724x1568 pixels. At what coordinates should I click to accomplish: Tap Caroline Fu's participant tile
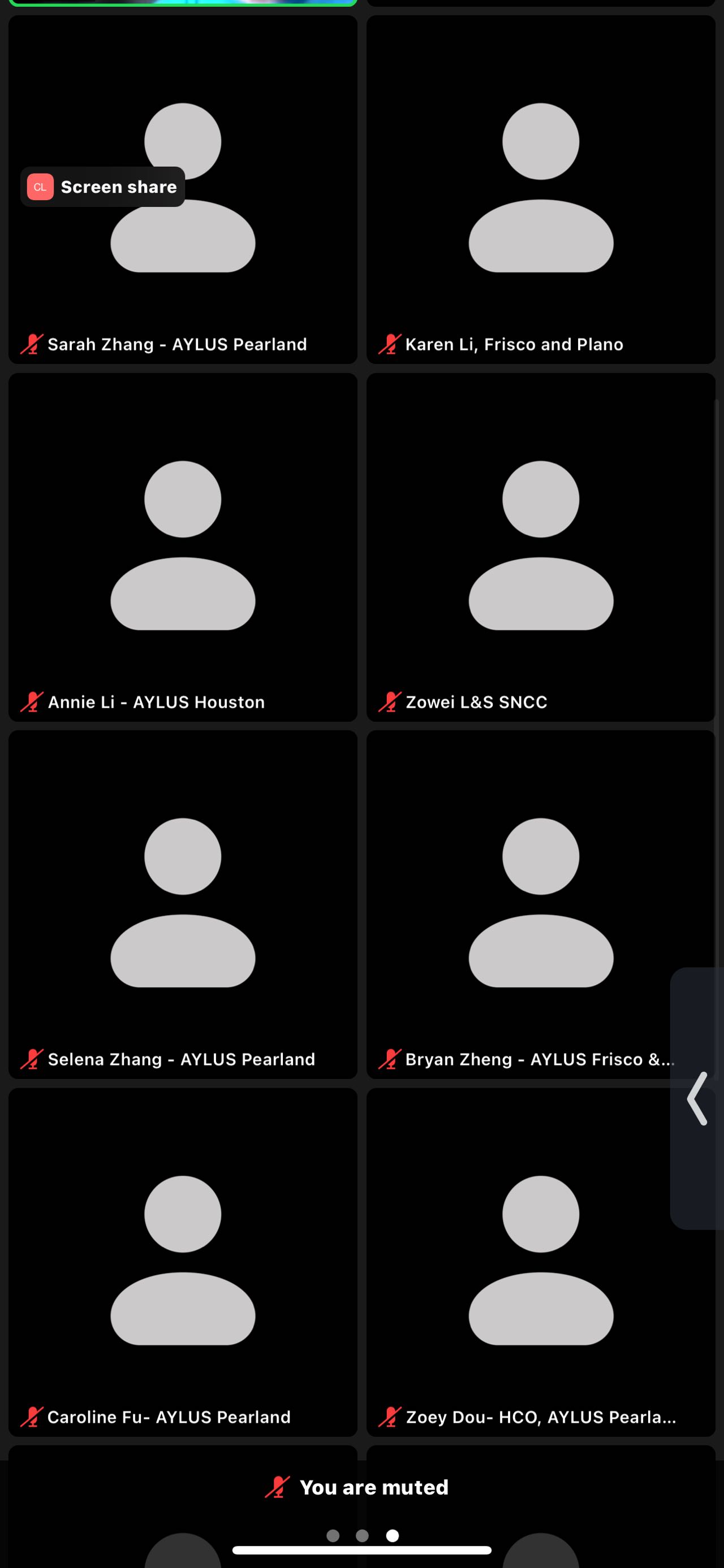[x=183, y=1262]
